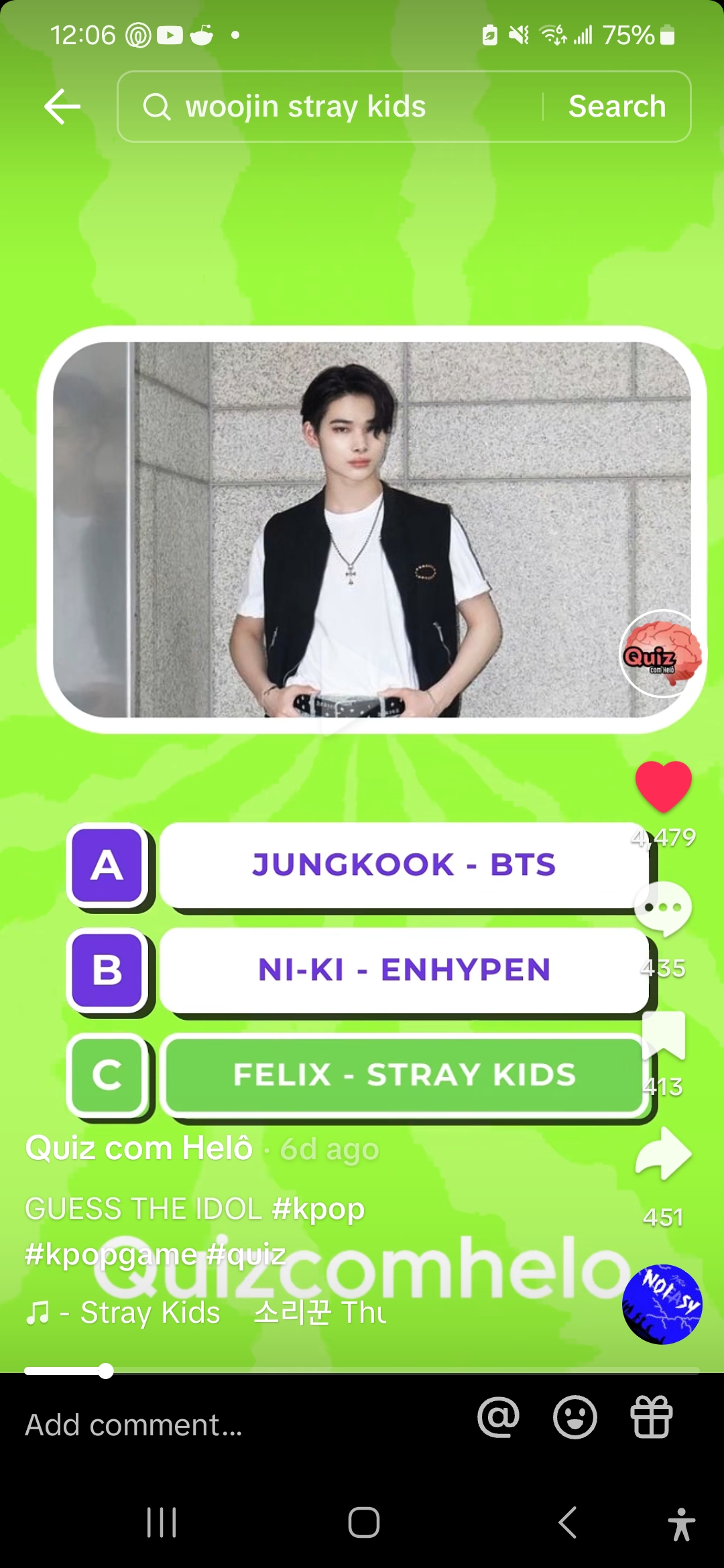The height and width of the screenshot is (1568, 724).
Task: Open the #kpop hashtag
Action: coord(318,1210)
